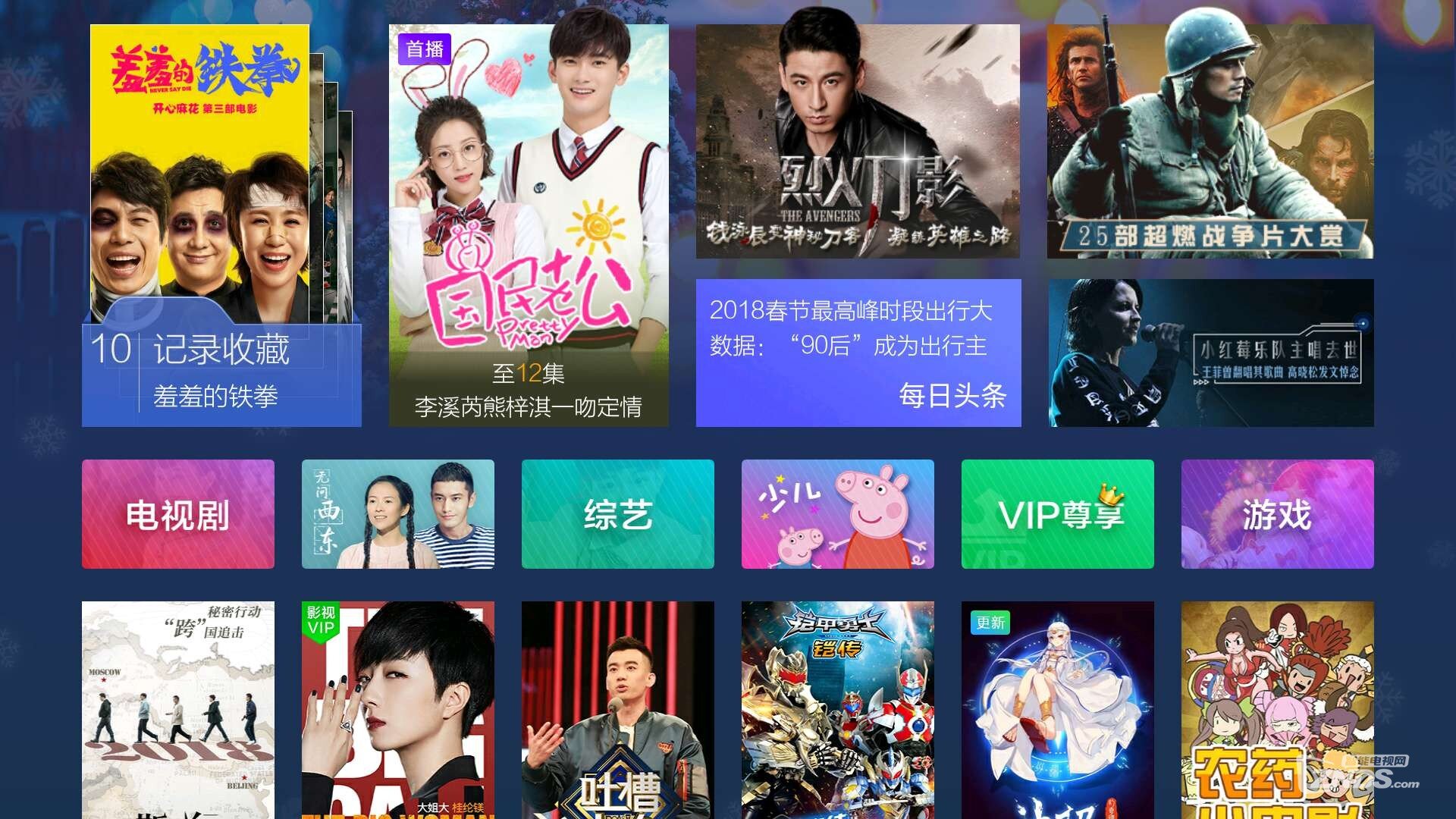
Task: Select the 综艺 category
Action: (618, 514)
